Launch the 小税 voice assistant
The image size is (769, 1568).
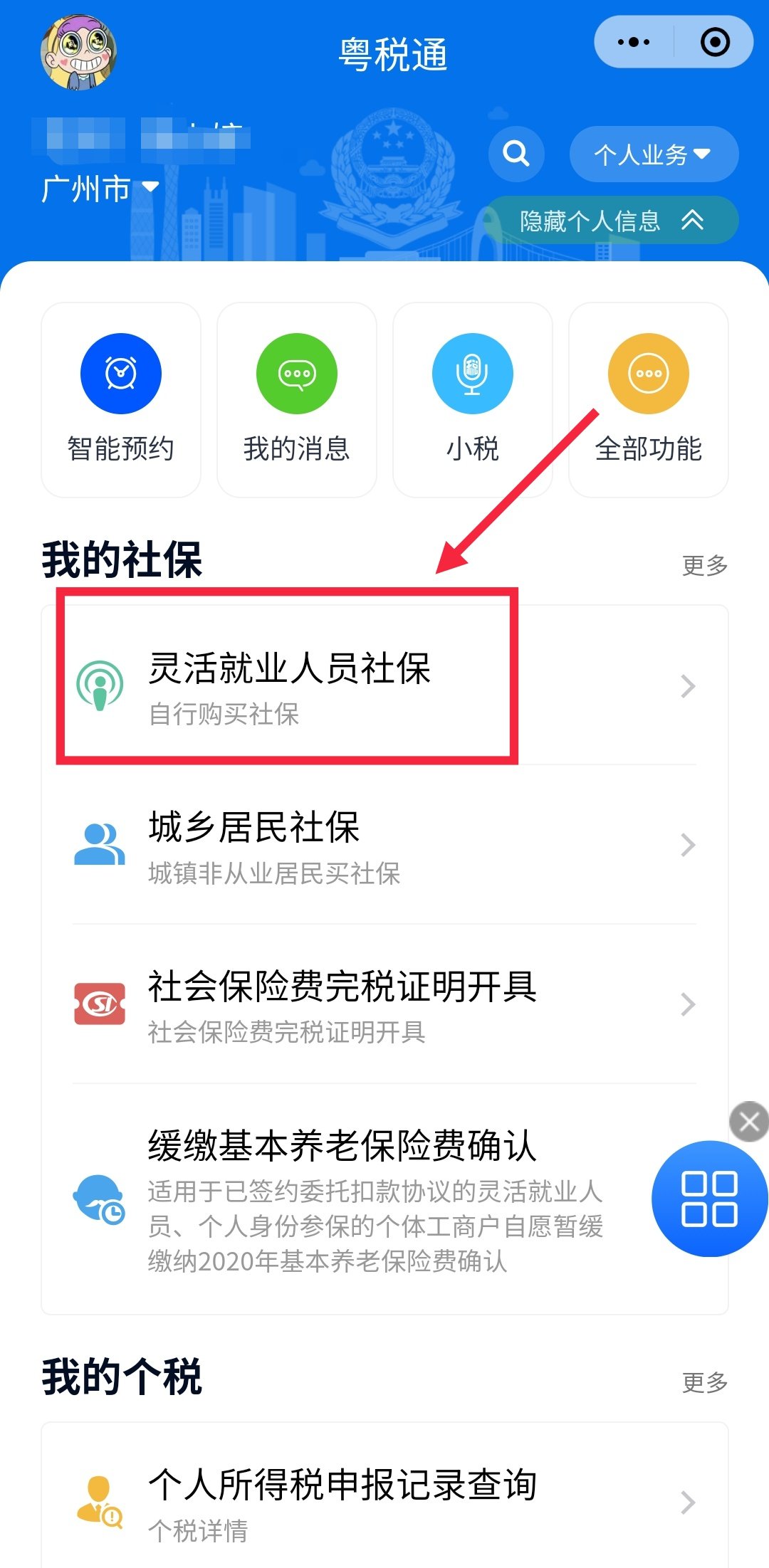point(473,400)
